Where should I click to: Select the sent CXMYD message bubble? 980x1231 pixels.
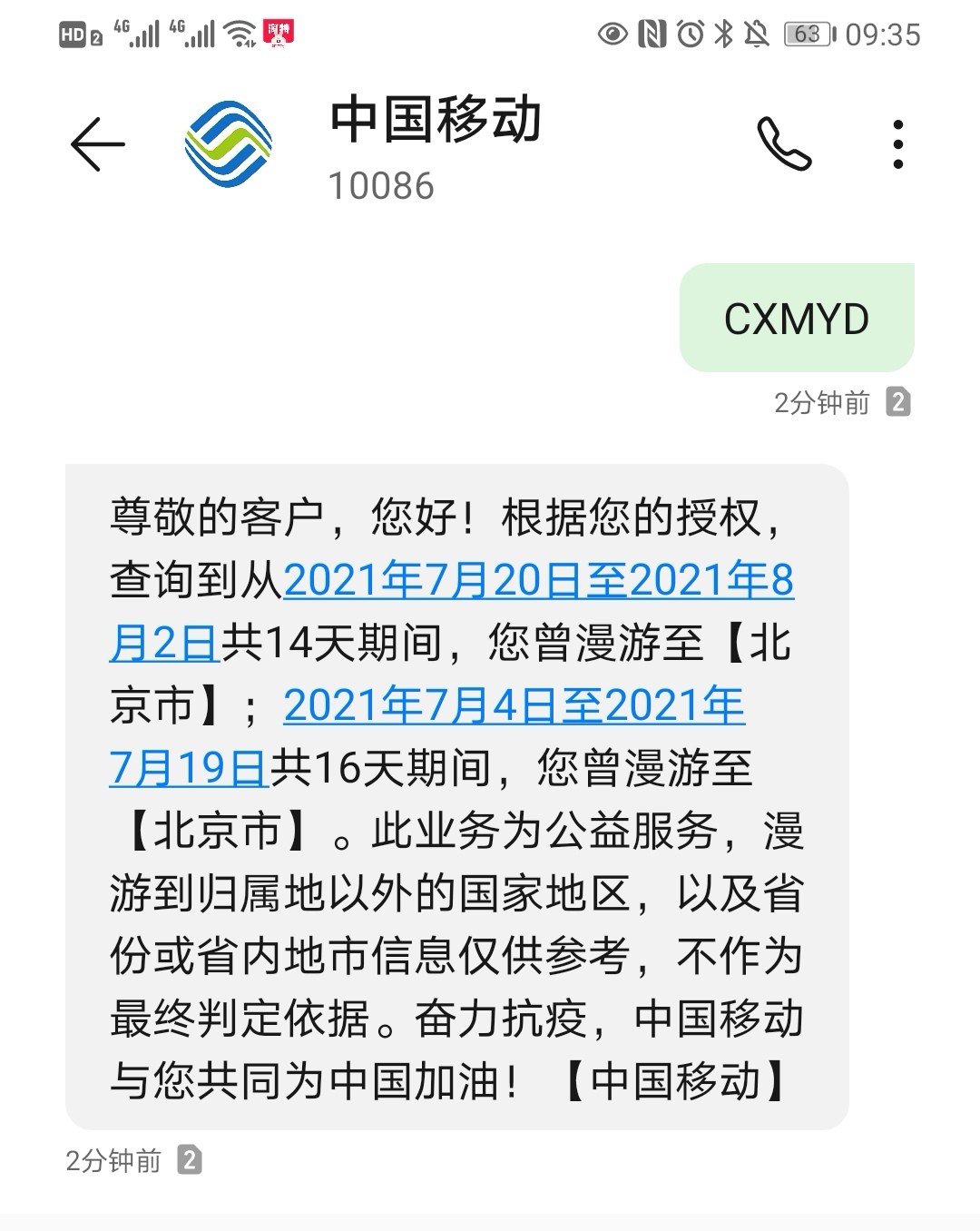[797, 318]
